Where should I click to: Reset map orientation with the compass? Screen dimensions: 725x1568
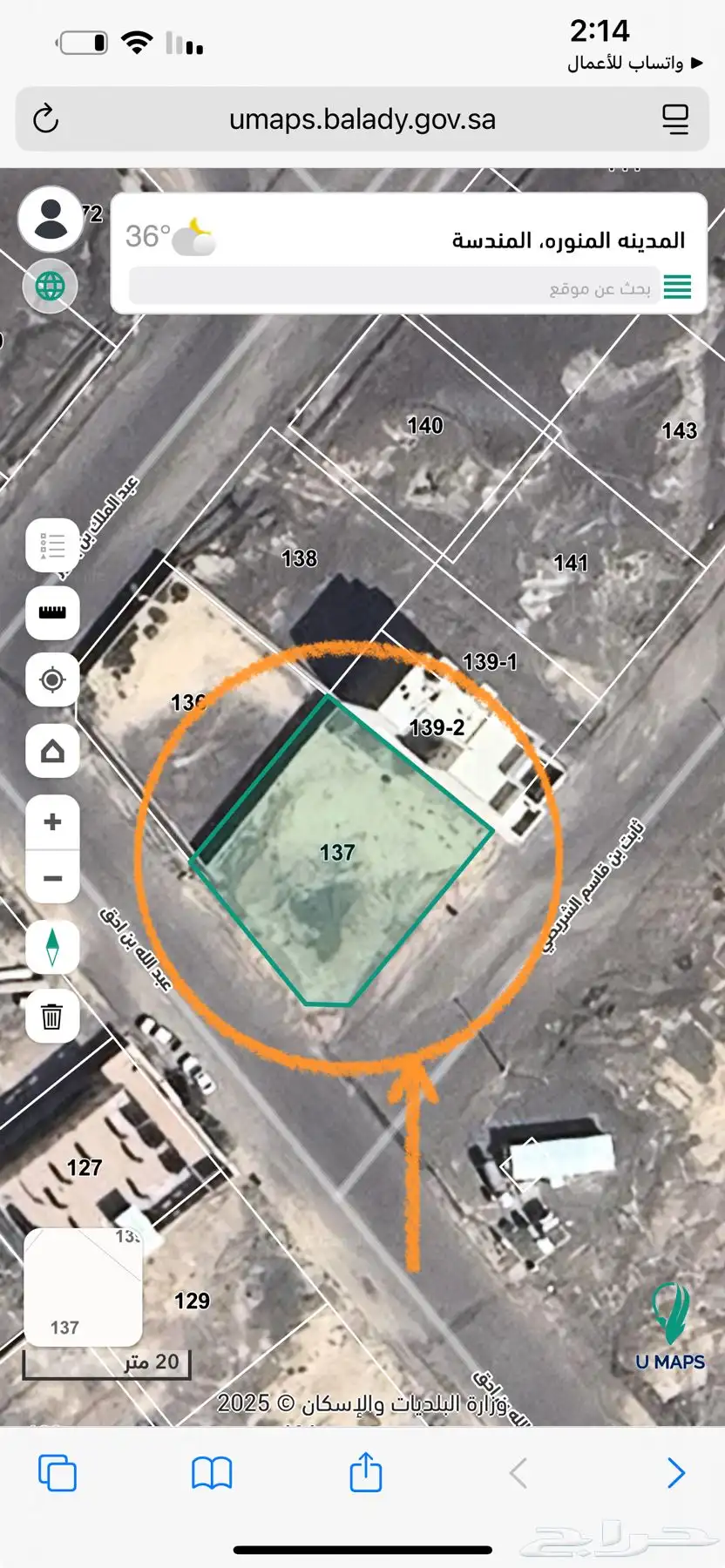tap(52, 948)
